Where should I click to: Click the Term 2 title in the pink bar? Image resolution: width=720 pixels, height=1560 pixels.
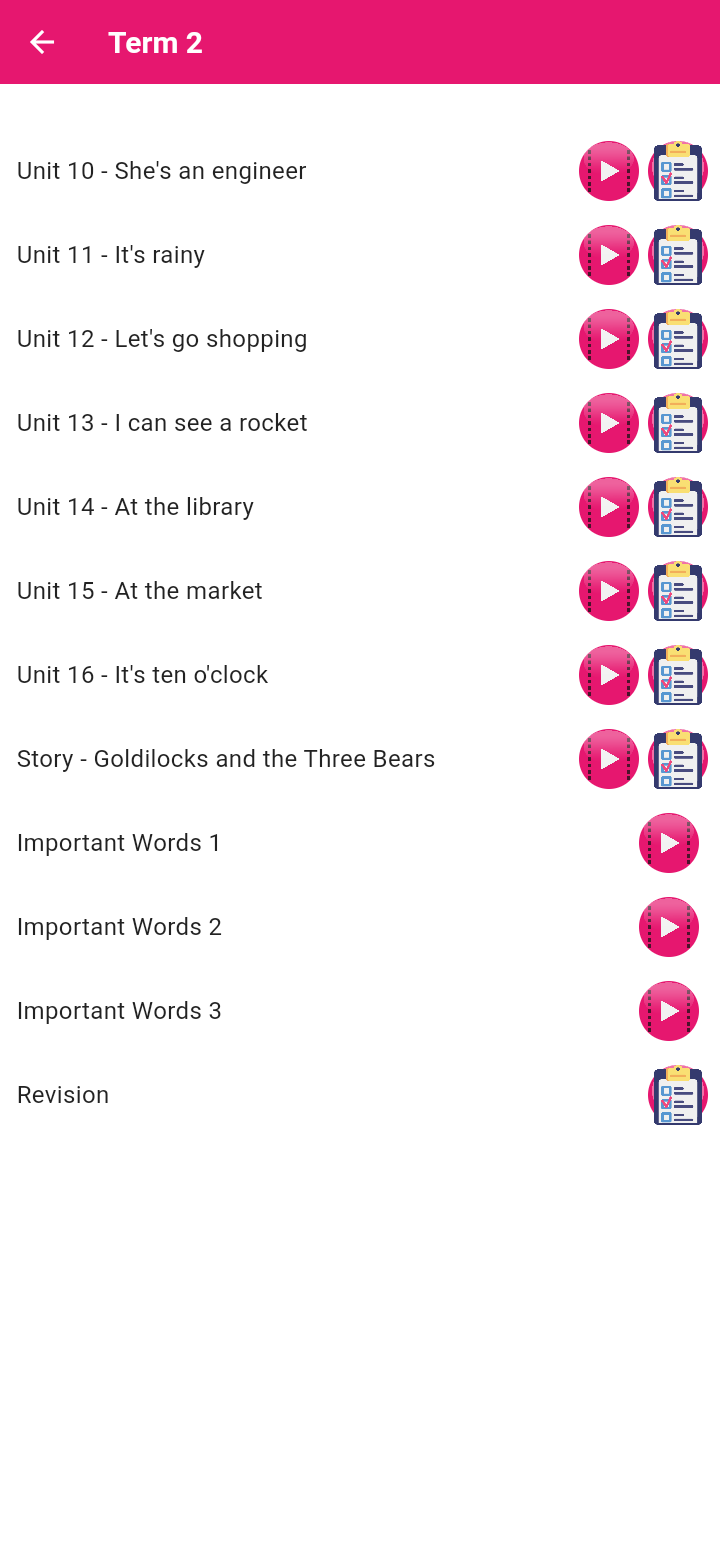click(156, 42)
